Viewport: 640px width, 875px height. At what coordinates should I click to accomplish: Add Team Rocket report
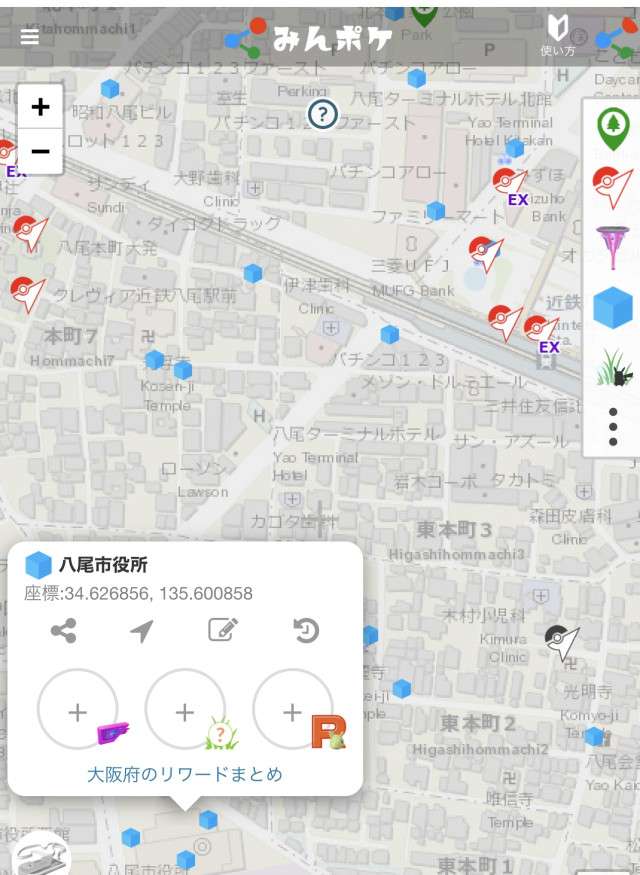tap(292, 712)
